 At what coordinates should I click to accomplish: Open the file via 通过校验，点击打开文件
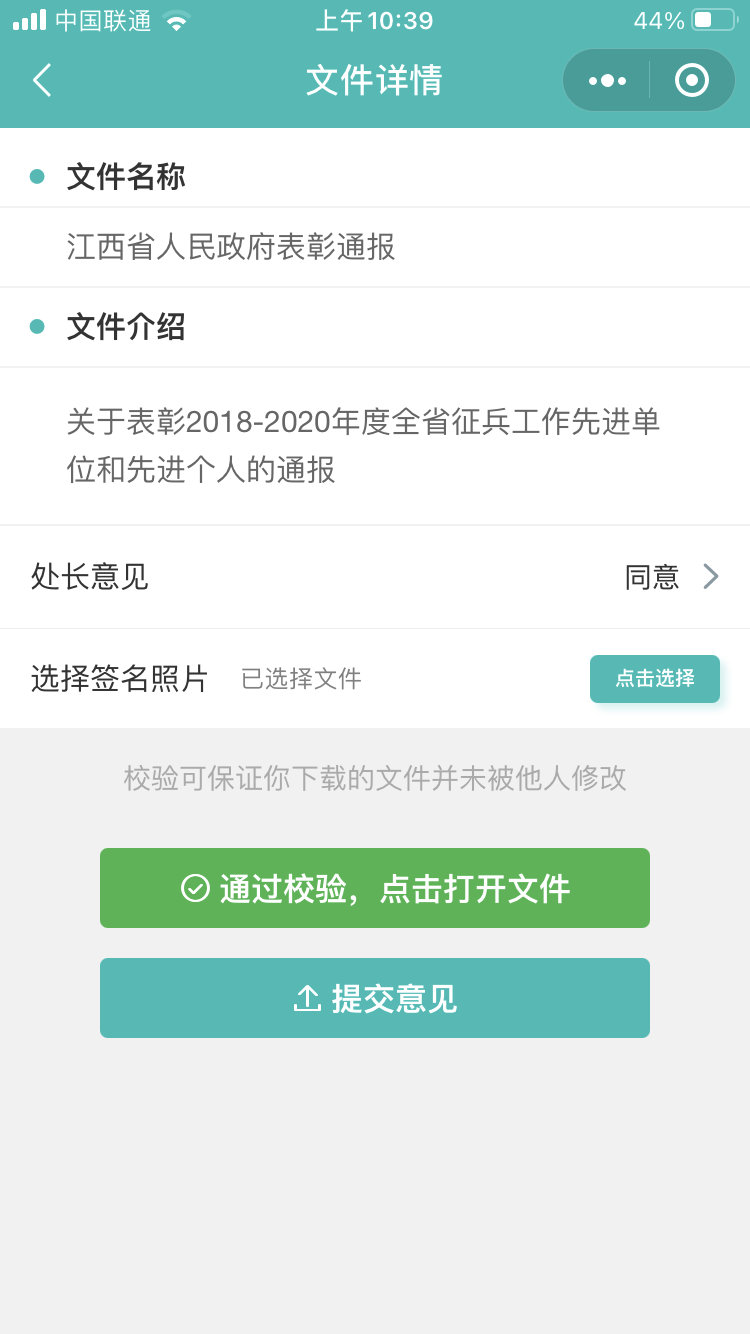(x=375, y=888)
